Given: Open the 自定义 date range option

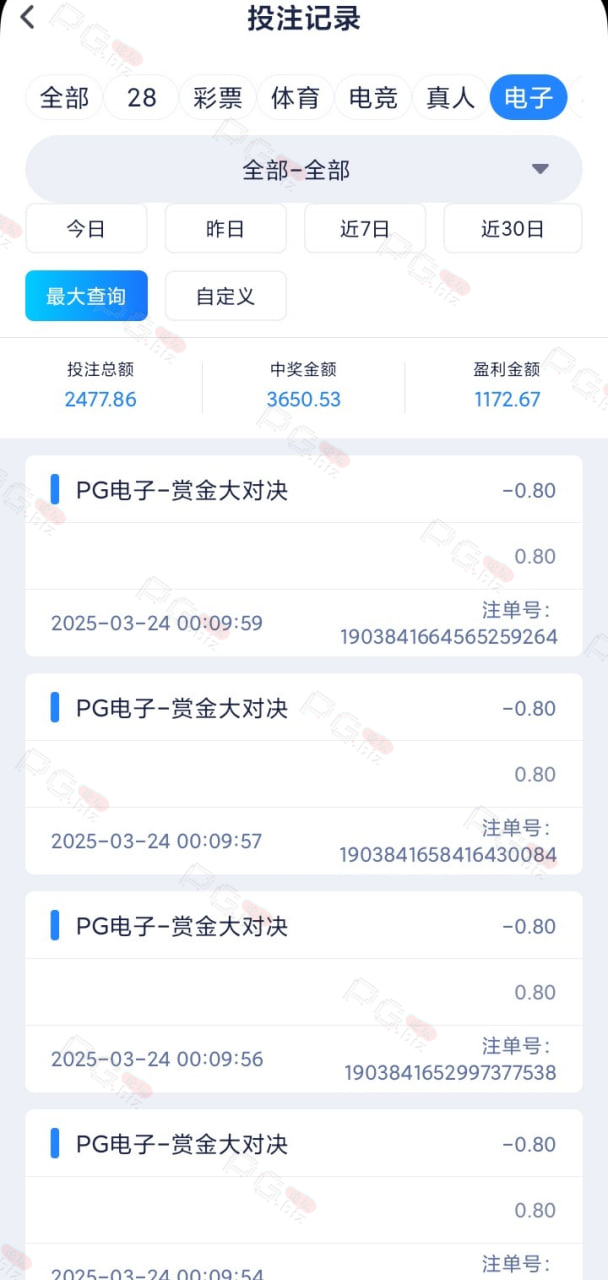Looking at the screenshot, I should 226,296.
